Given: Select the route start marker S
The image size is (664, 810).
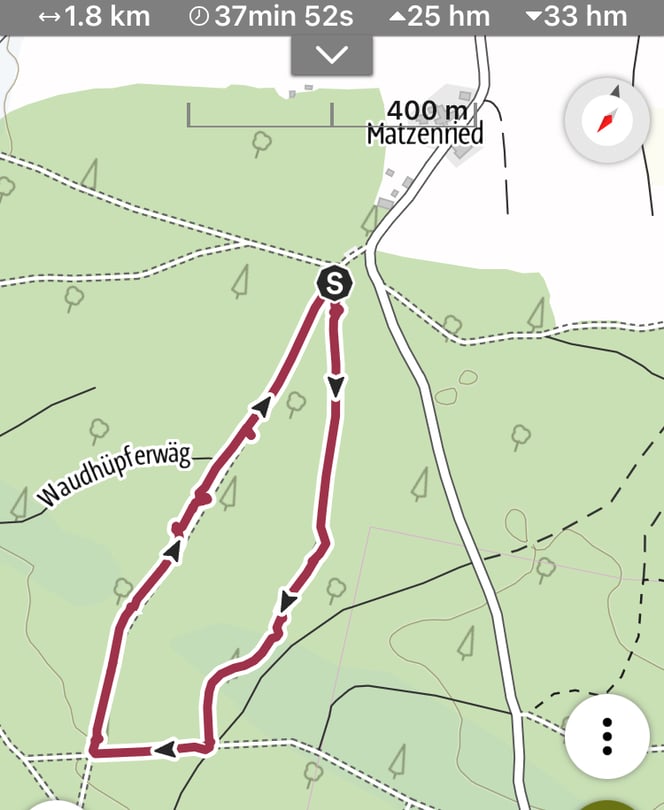Looking at the screenshot, I should point(335,283).
